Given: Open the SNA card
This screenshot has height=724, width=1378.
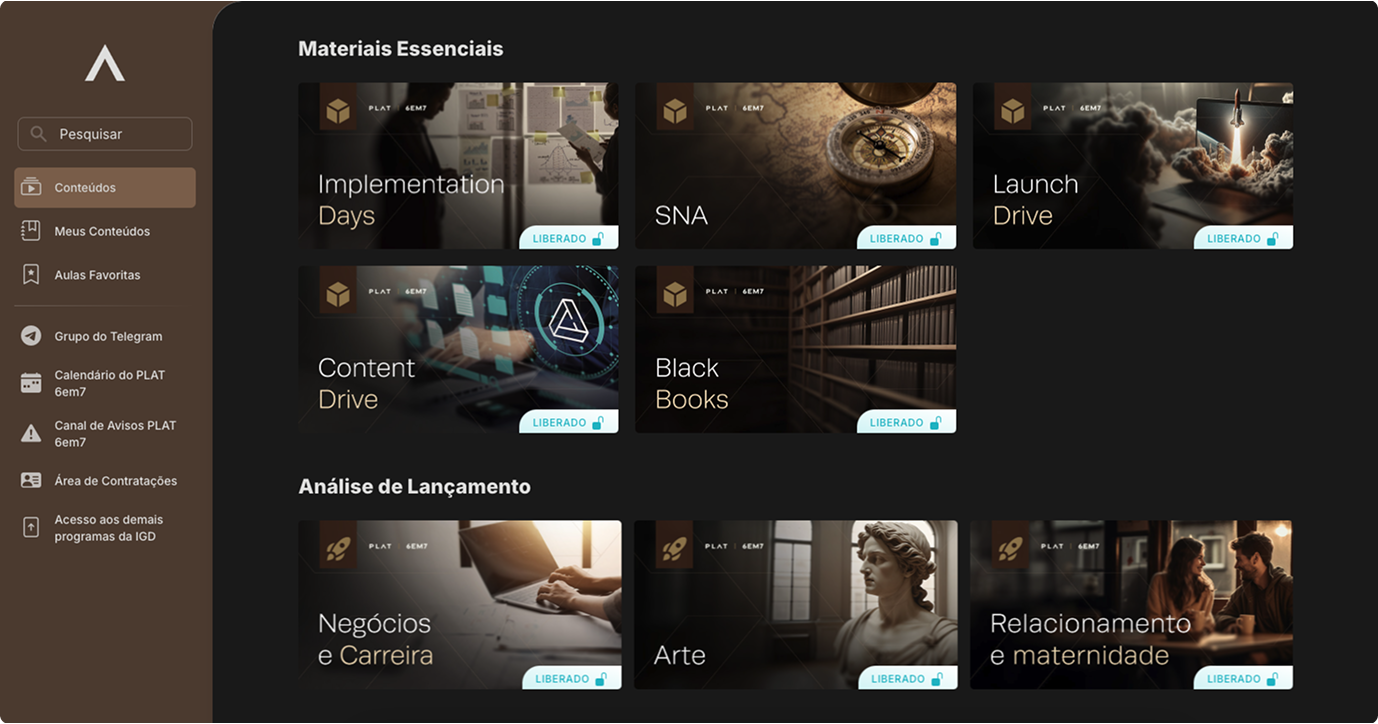Looking at the screenshot, I should (795, 166).
